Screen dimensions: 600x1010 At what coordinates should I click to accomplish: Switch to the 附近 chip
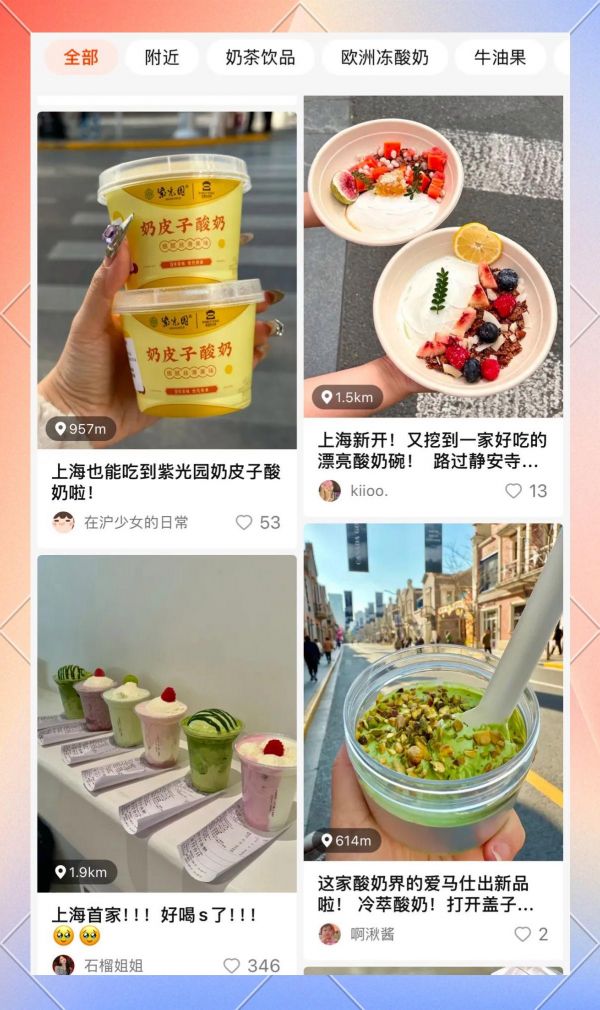162,57
